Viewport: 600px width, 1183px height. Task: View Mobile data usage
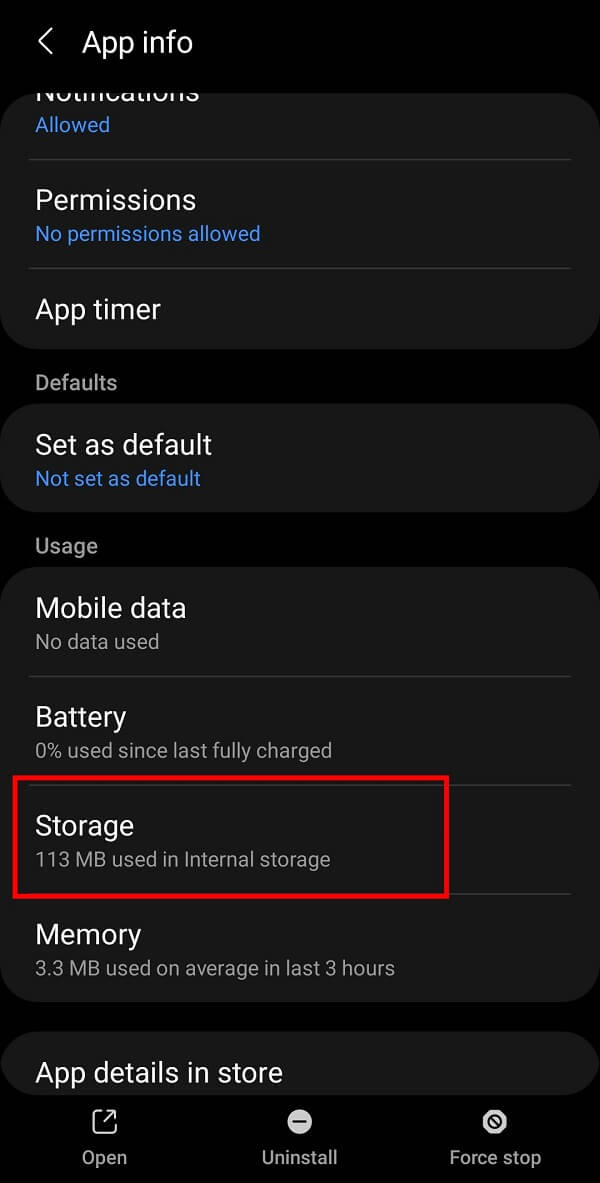[x=300, y=623]
